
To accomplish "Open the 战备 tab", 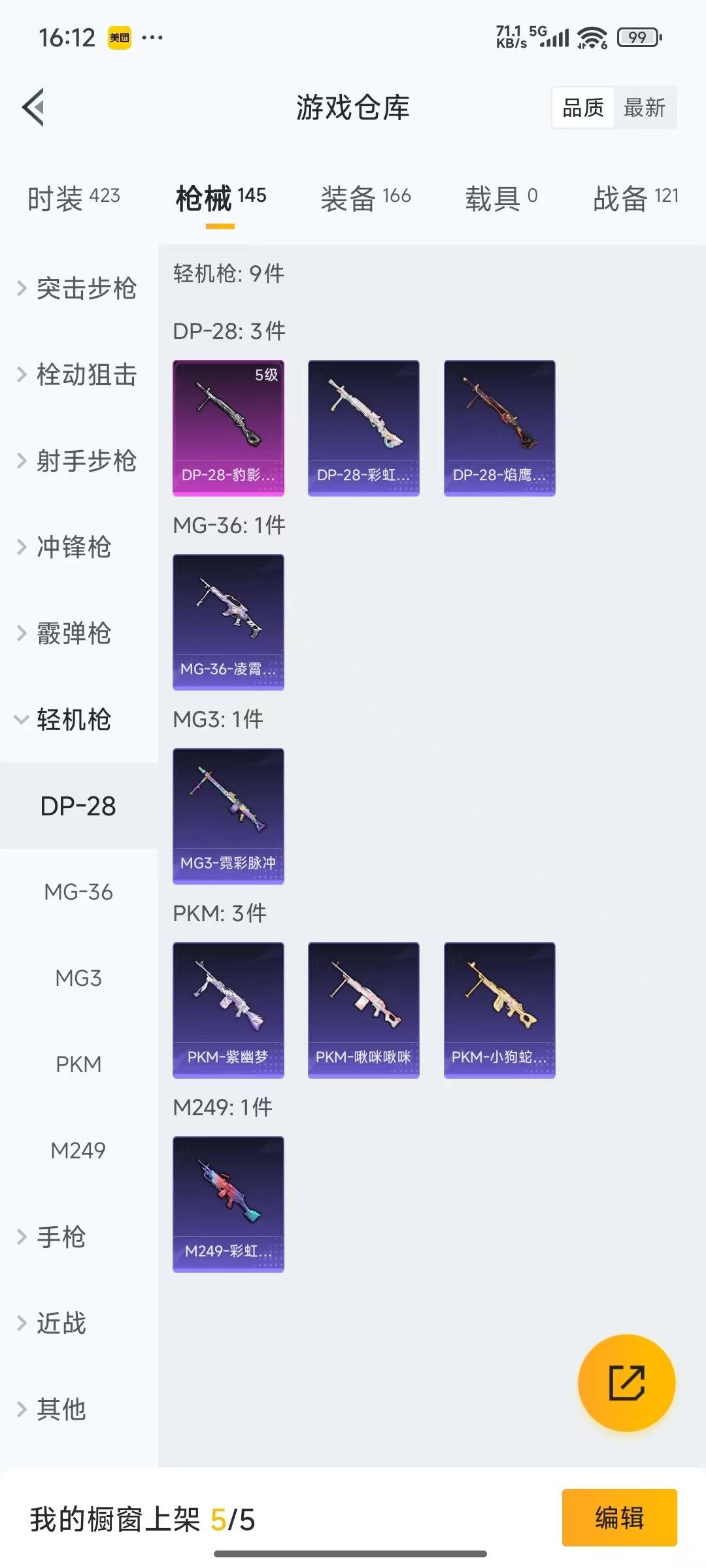I will click(635, 198).
